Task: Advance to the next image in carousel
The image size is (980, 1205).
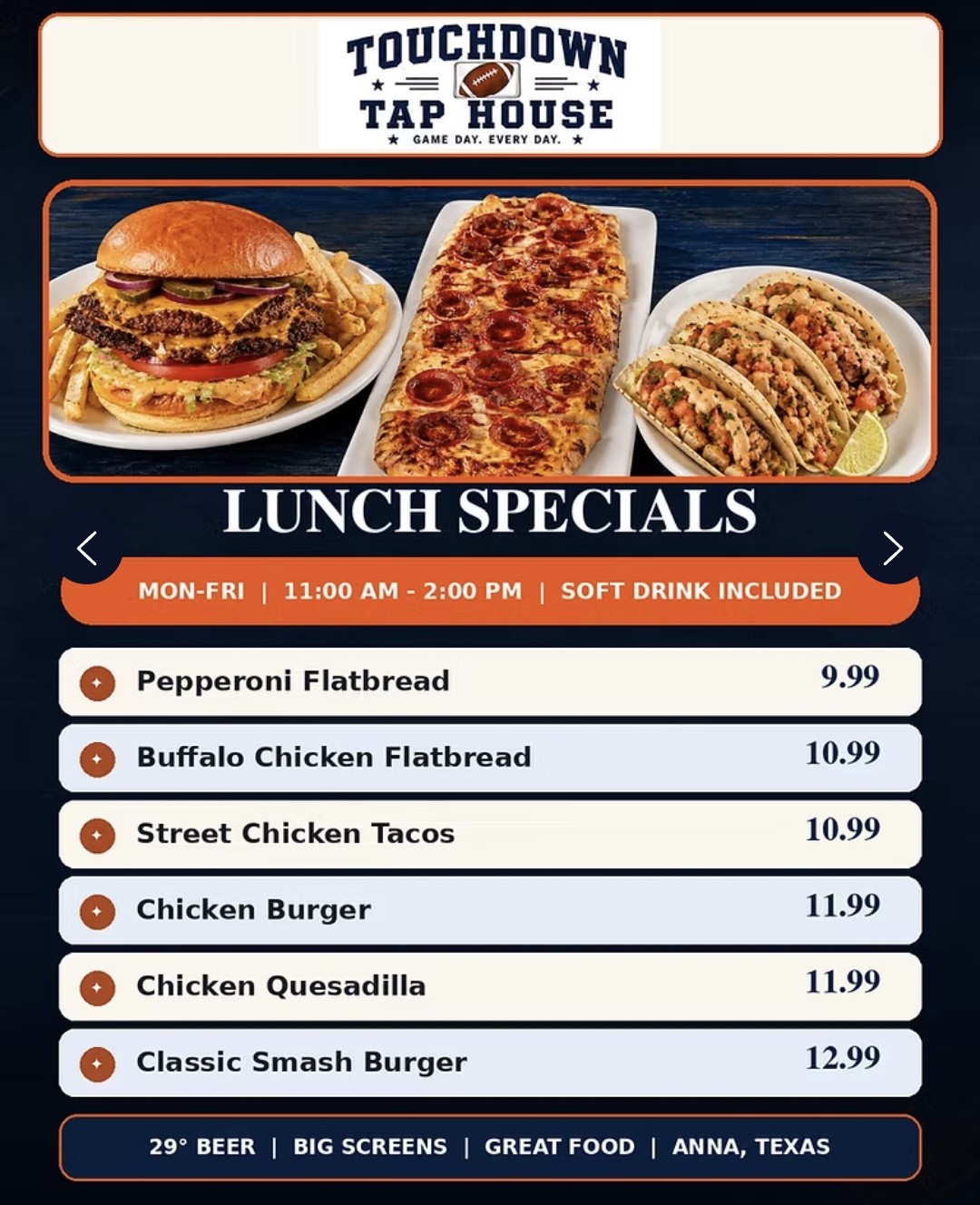Action: [893, 548]
